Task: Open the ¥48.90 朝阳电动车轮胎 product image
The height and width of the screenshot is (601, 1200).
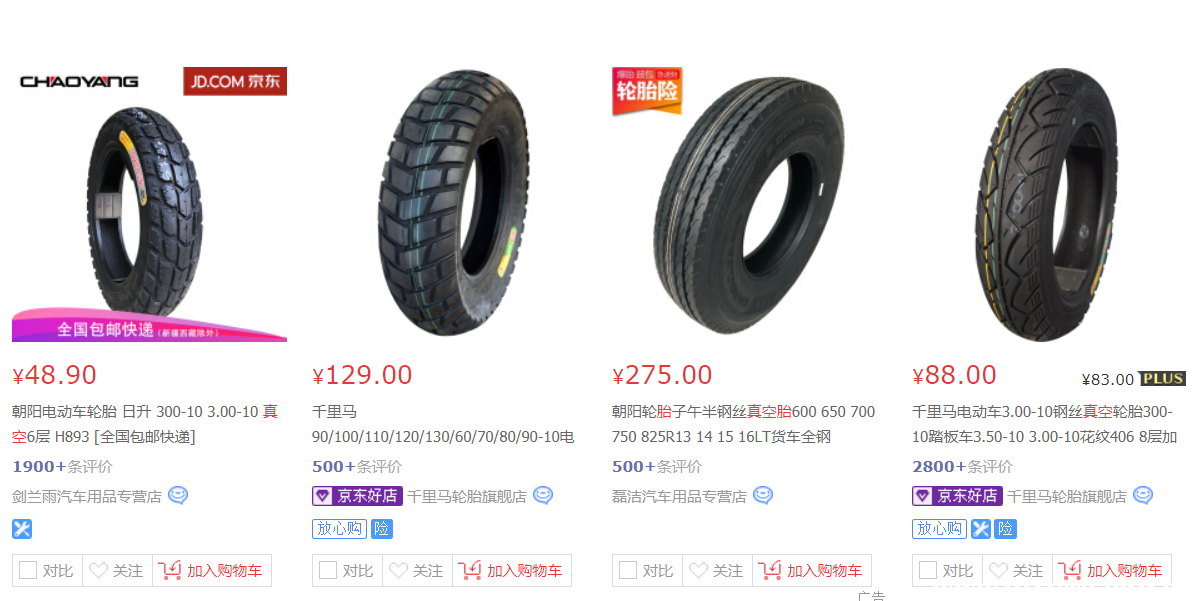Action: [x=149, y=204]
